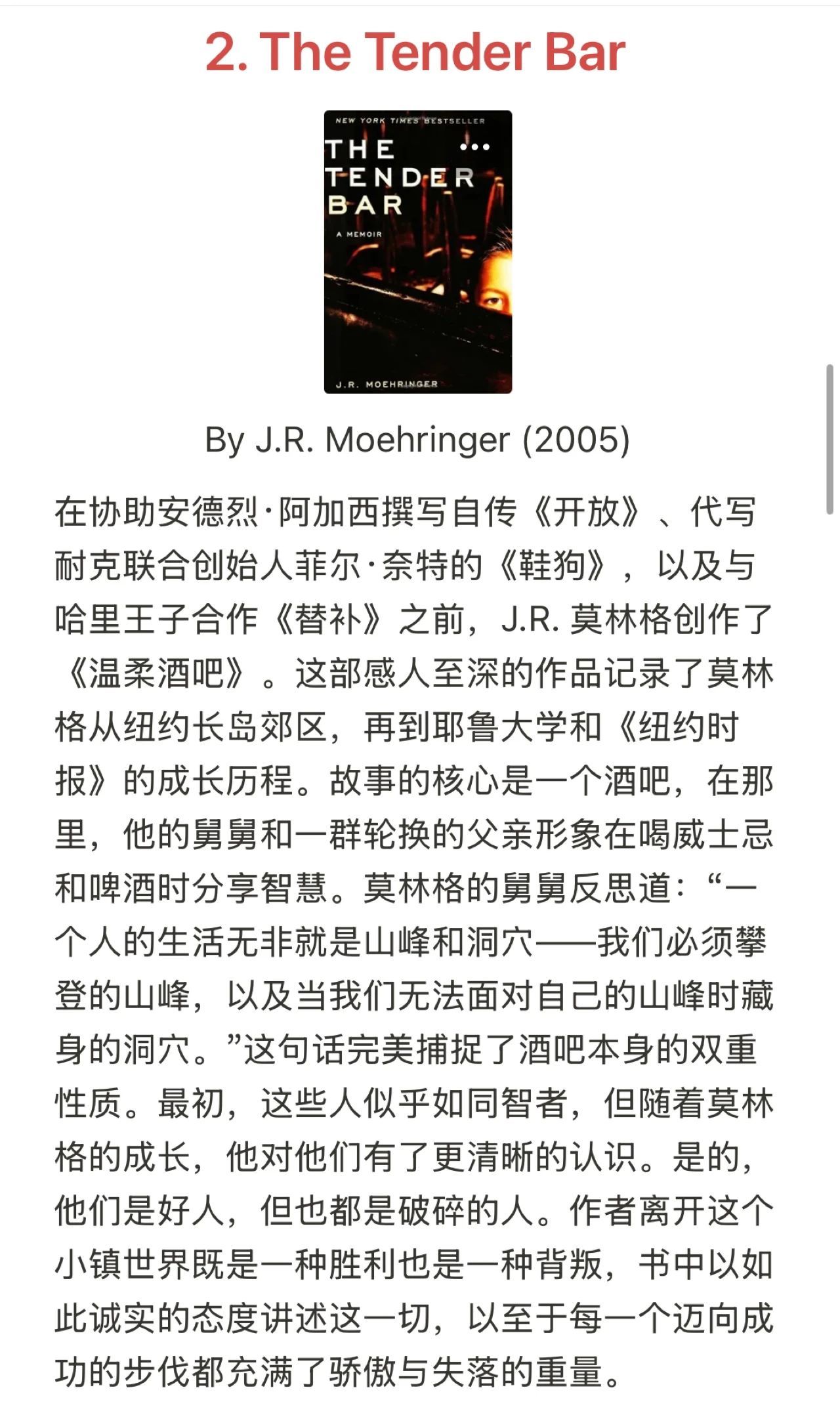The image size is (840, 1415).
Task: Open The Tender Bar book cover image
Action: [x=418, y=252]
